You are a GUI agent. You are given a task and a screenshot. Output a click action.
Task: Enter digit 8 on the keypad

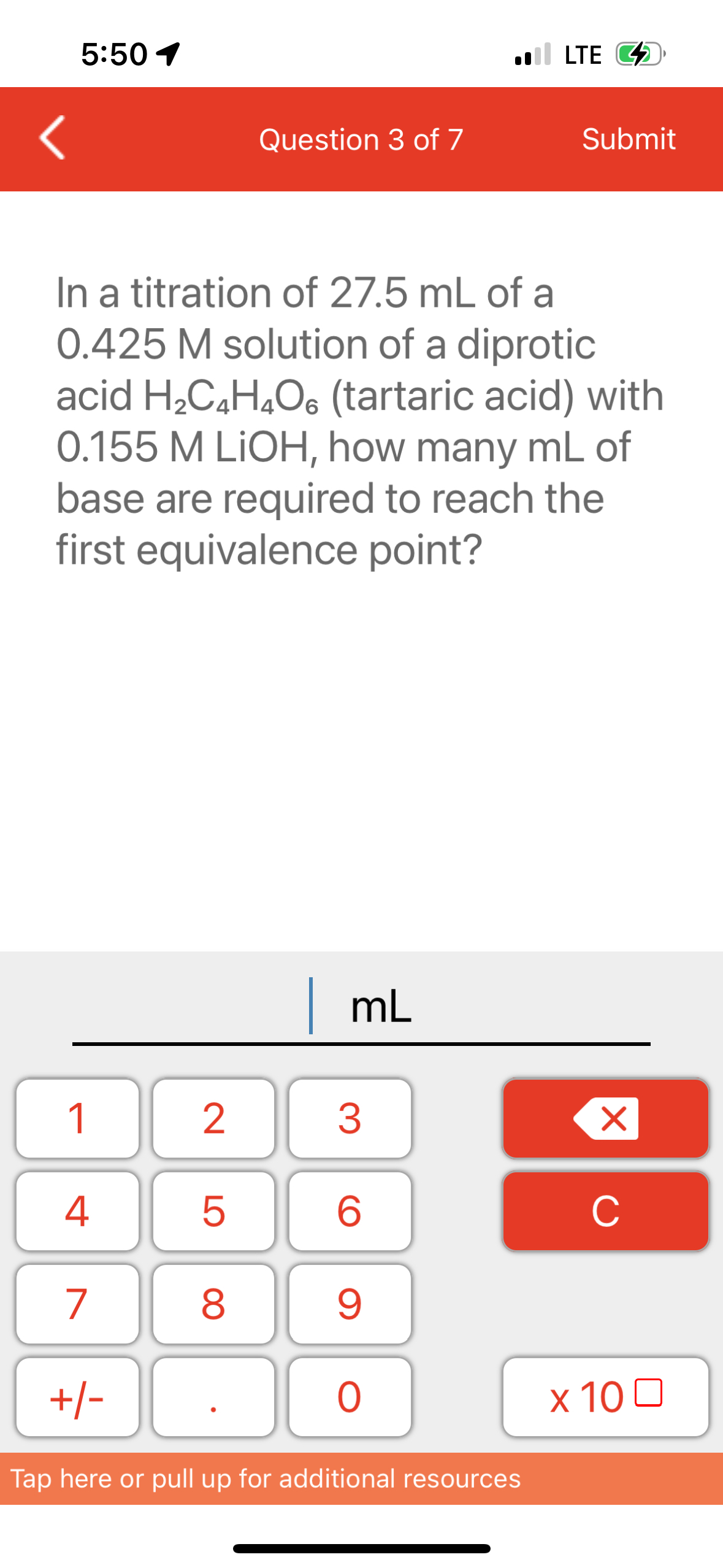click(x=213, y=1304)
